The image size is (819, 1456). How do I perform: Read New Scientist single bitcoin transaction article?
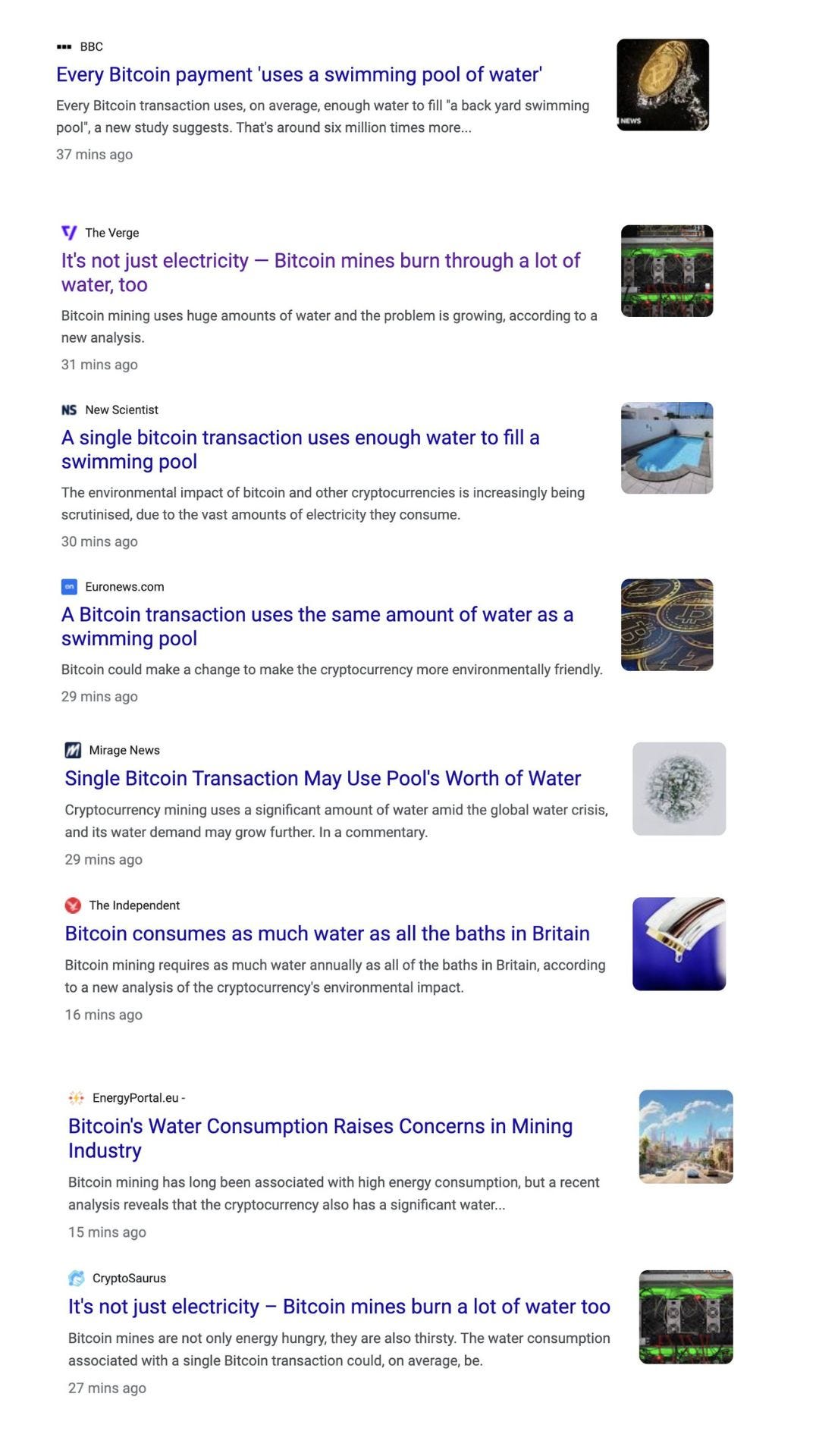coord(300,449)
